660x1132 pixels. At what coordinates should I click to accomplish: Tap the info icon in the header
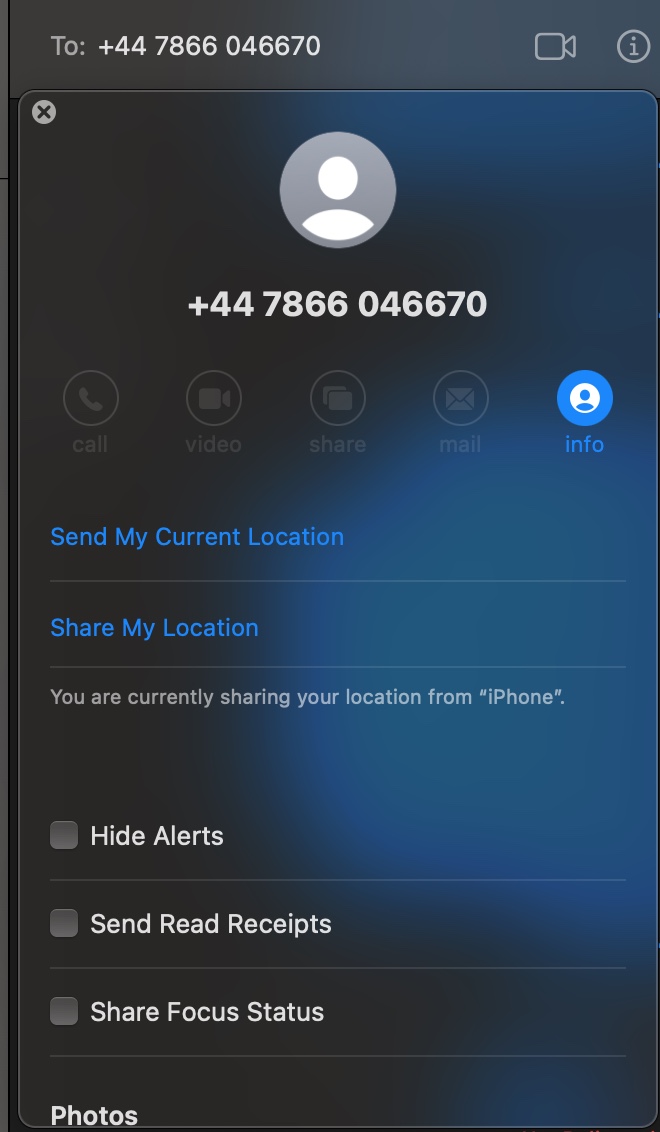633,46
